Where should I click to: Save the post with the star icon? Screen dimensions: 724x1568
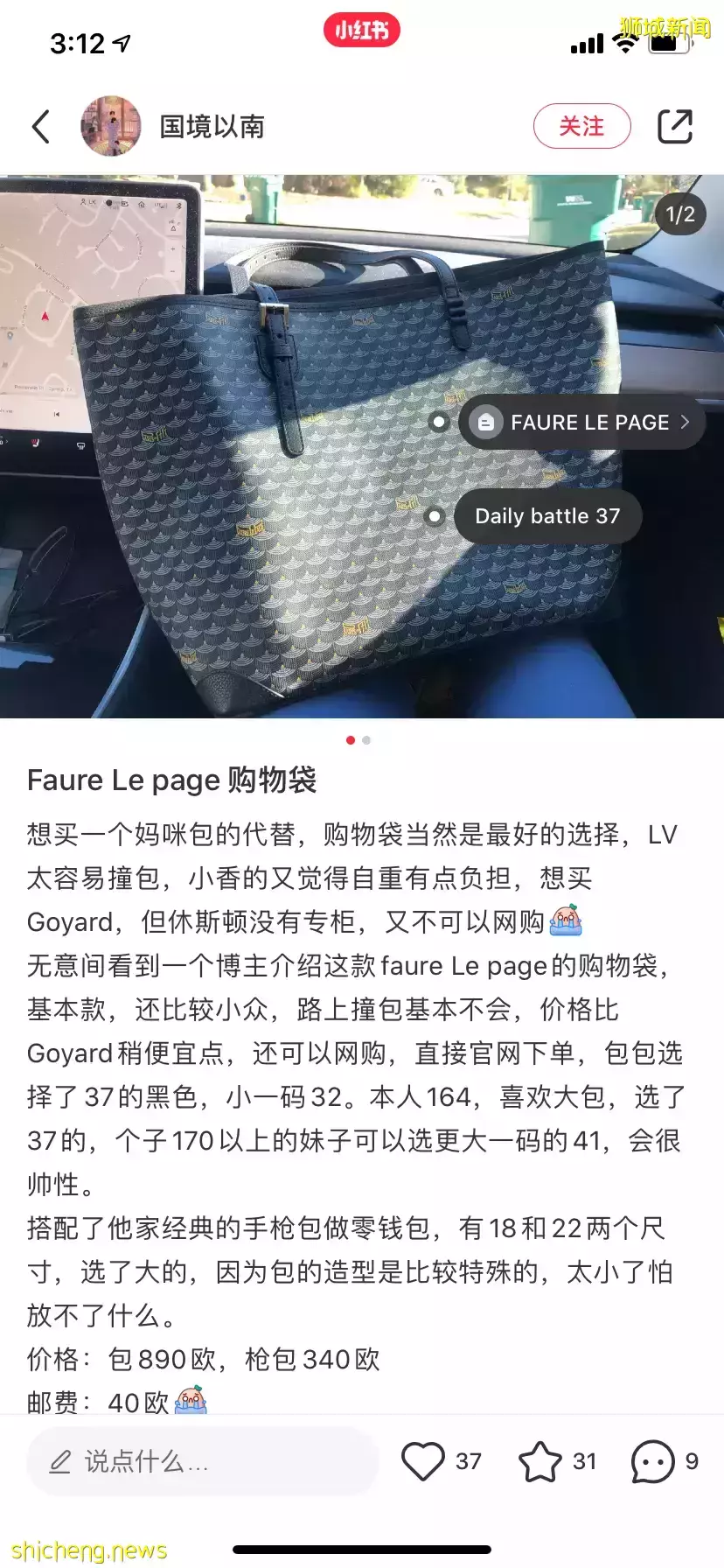coord(540,1461)
